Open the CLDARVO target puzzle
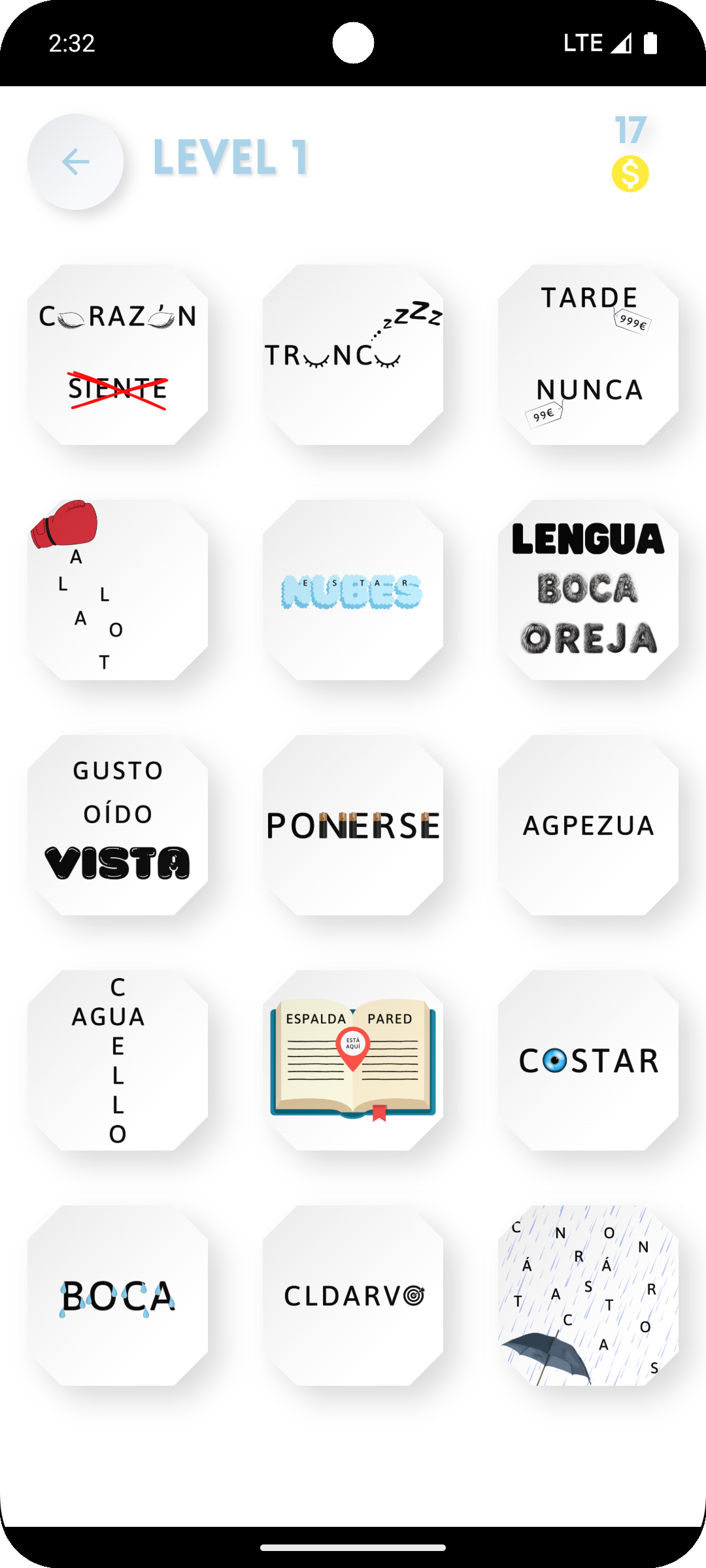This screenshot has height=1568, width=706. pyautogui.click(x=353, y=1296)
